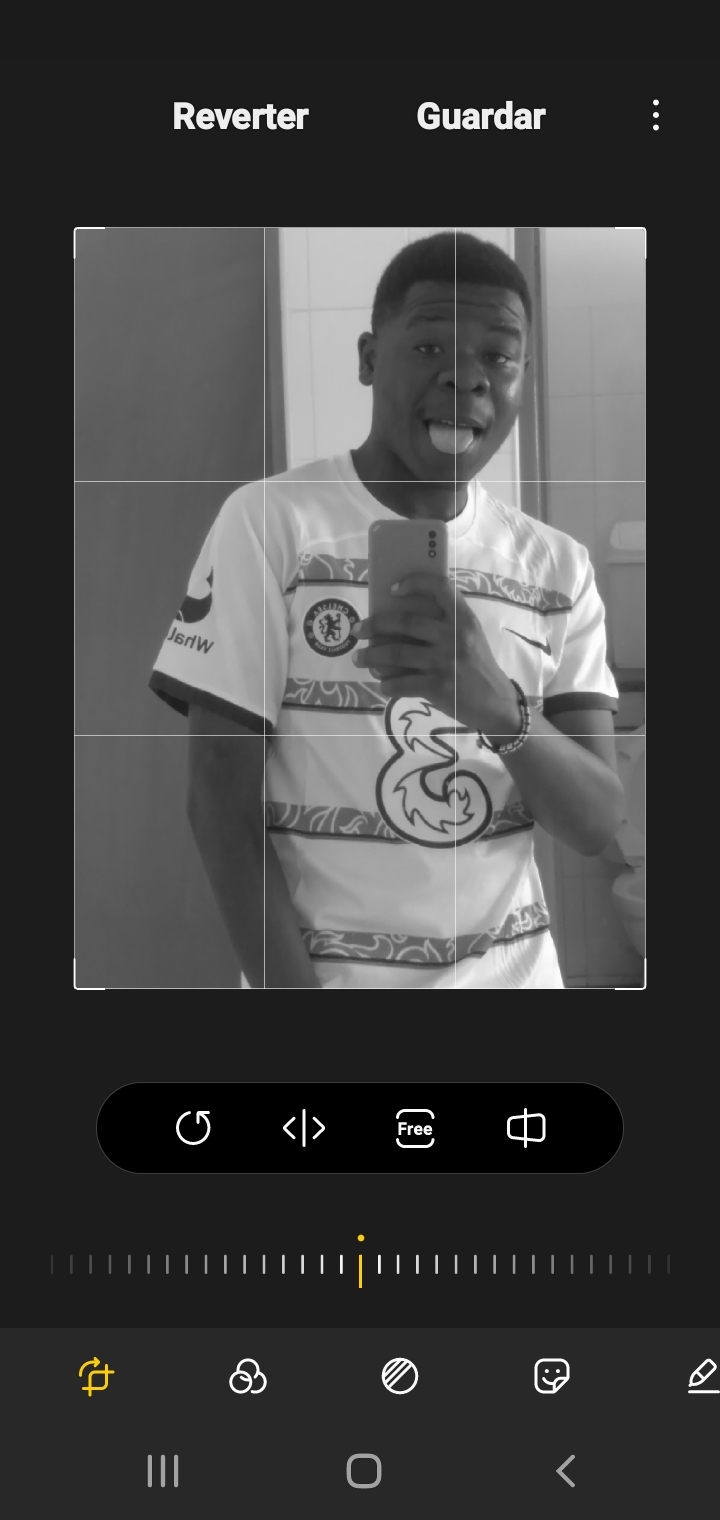Rotate the image counterclockwise

pyautogui.click(x=193, y=1128)
